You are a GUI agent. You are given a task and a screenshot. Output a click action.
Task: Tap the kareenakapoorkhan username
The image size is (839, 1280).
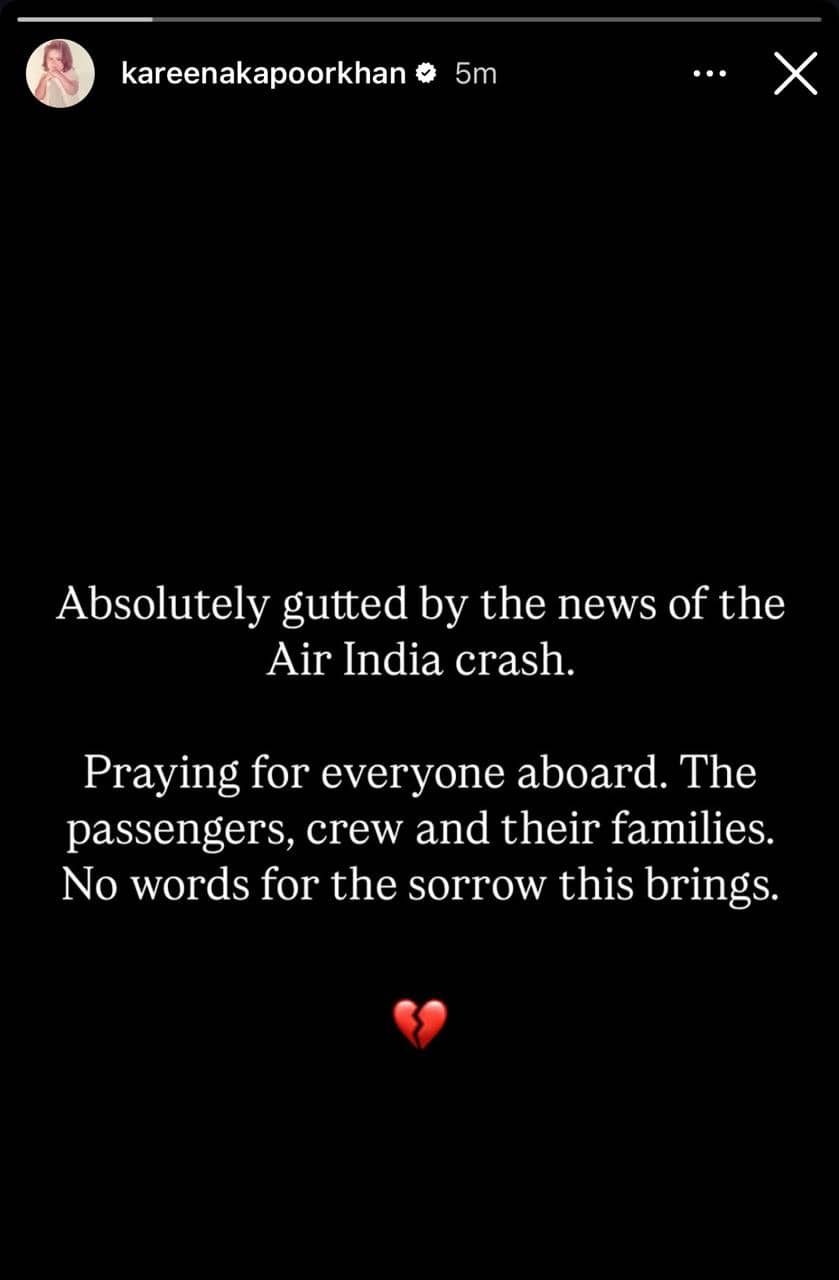pos(263,73)
